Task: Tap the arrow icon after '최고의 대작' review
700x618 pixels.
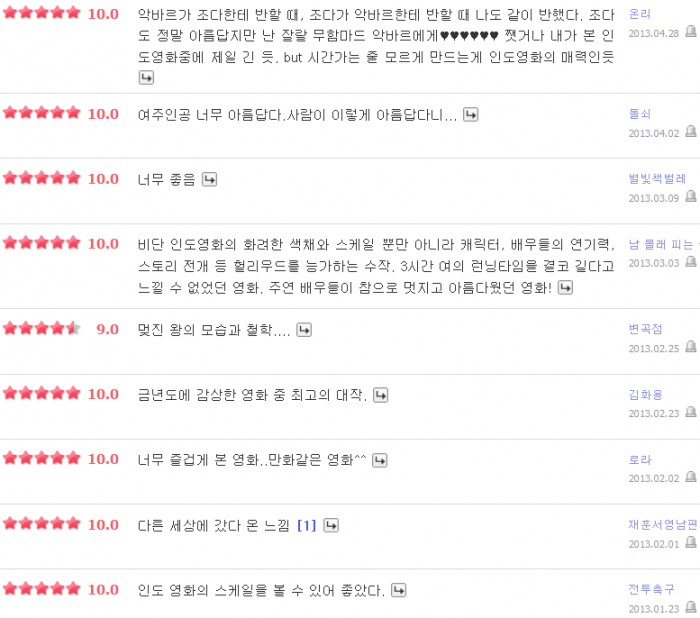Action: pos(380,395)
